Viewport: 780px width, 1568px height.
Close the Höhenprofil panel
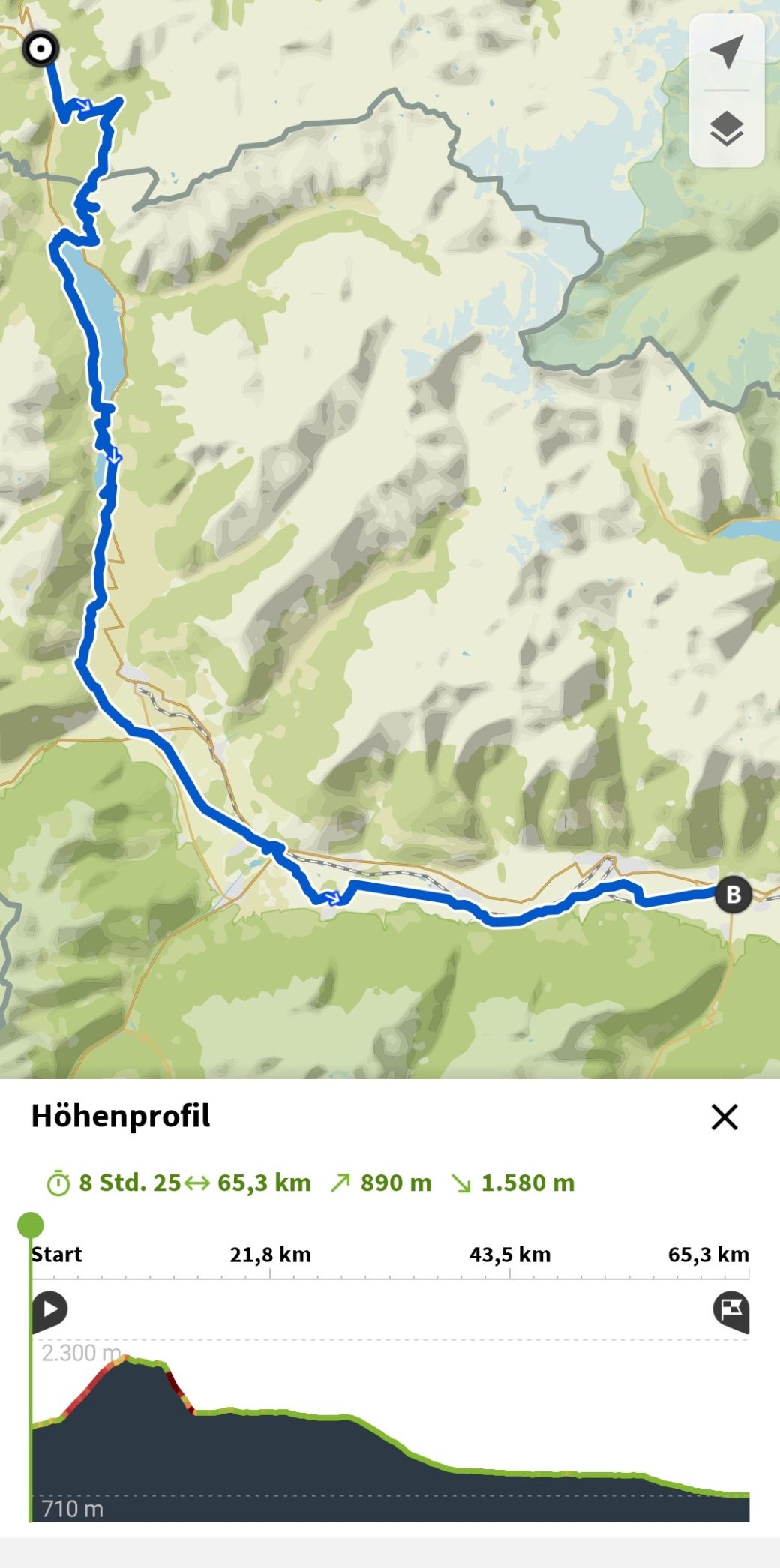[x=724, y=1117]
